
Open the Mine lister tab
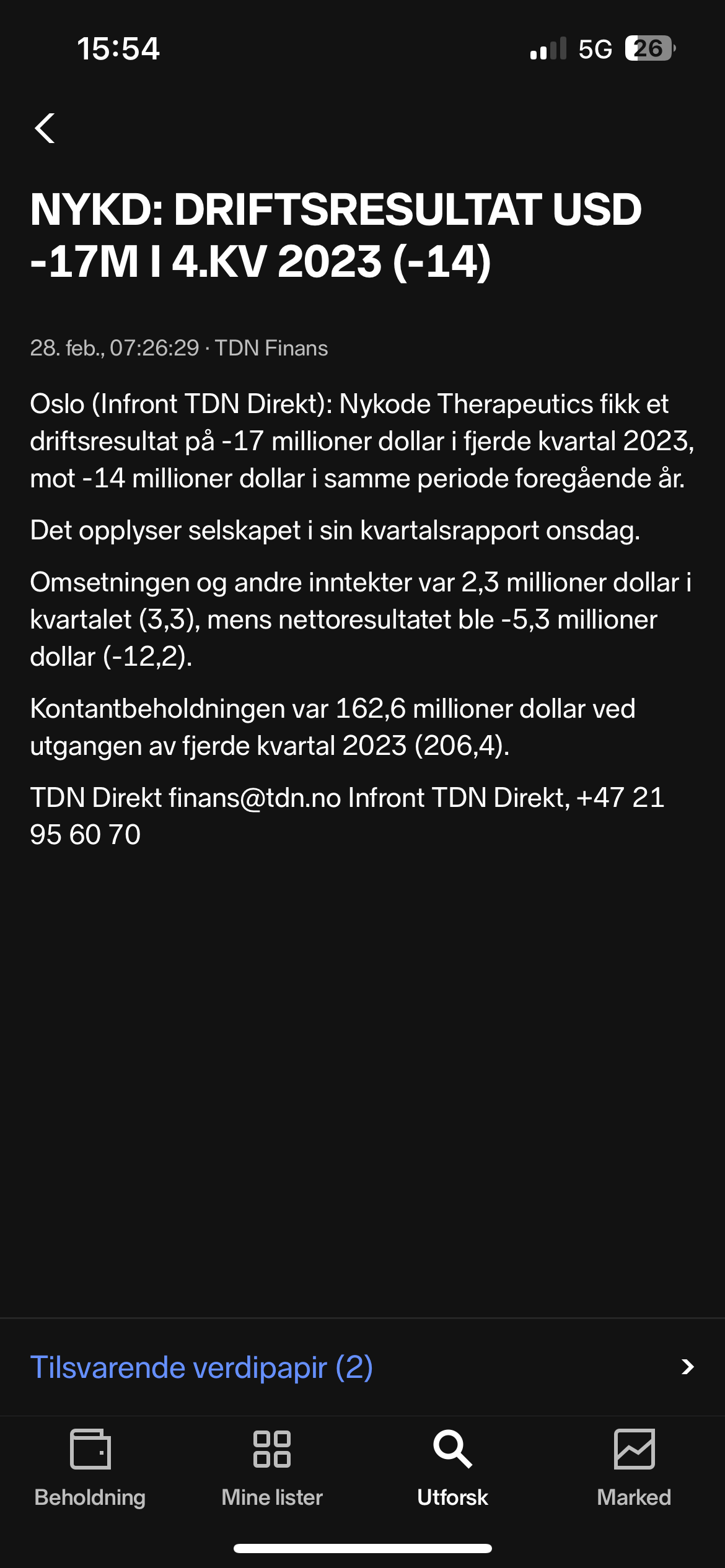tap(272, 1469)
